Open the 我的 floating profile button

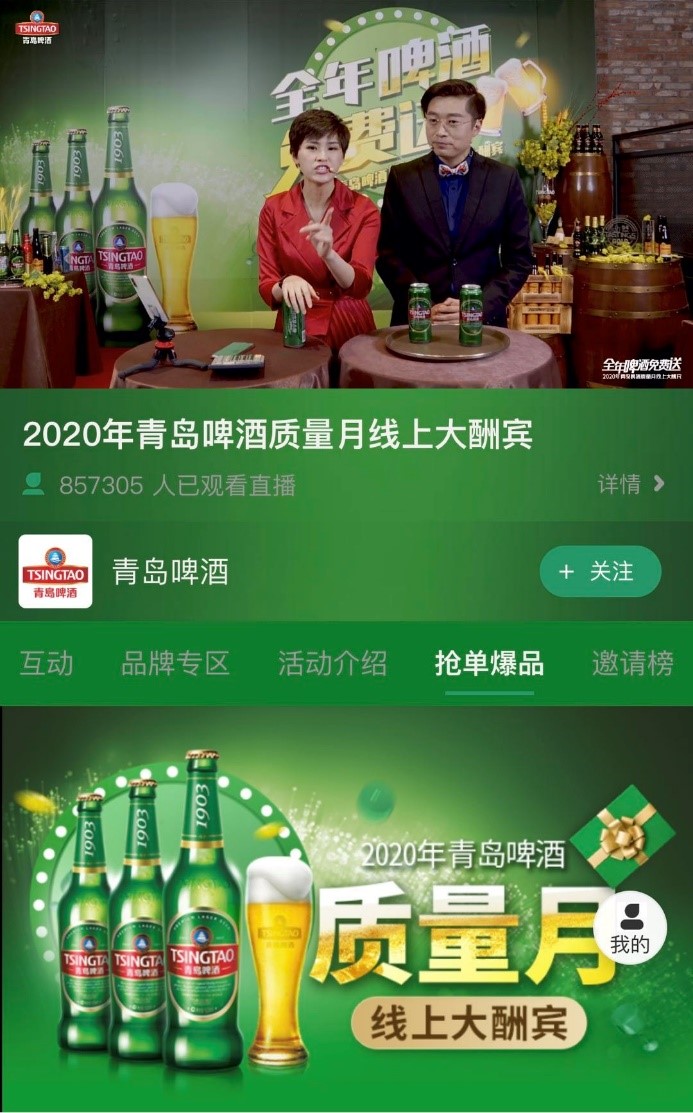(x=630, y=927)
